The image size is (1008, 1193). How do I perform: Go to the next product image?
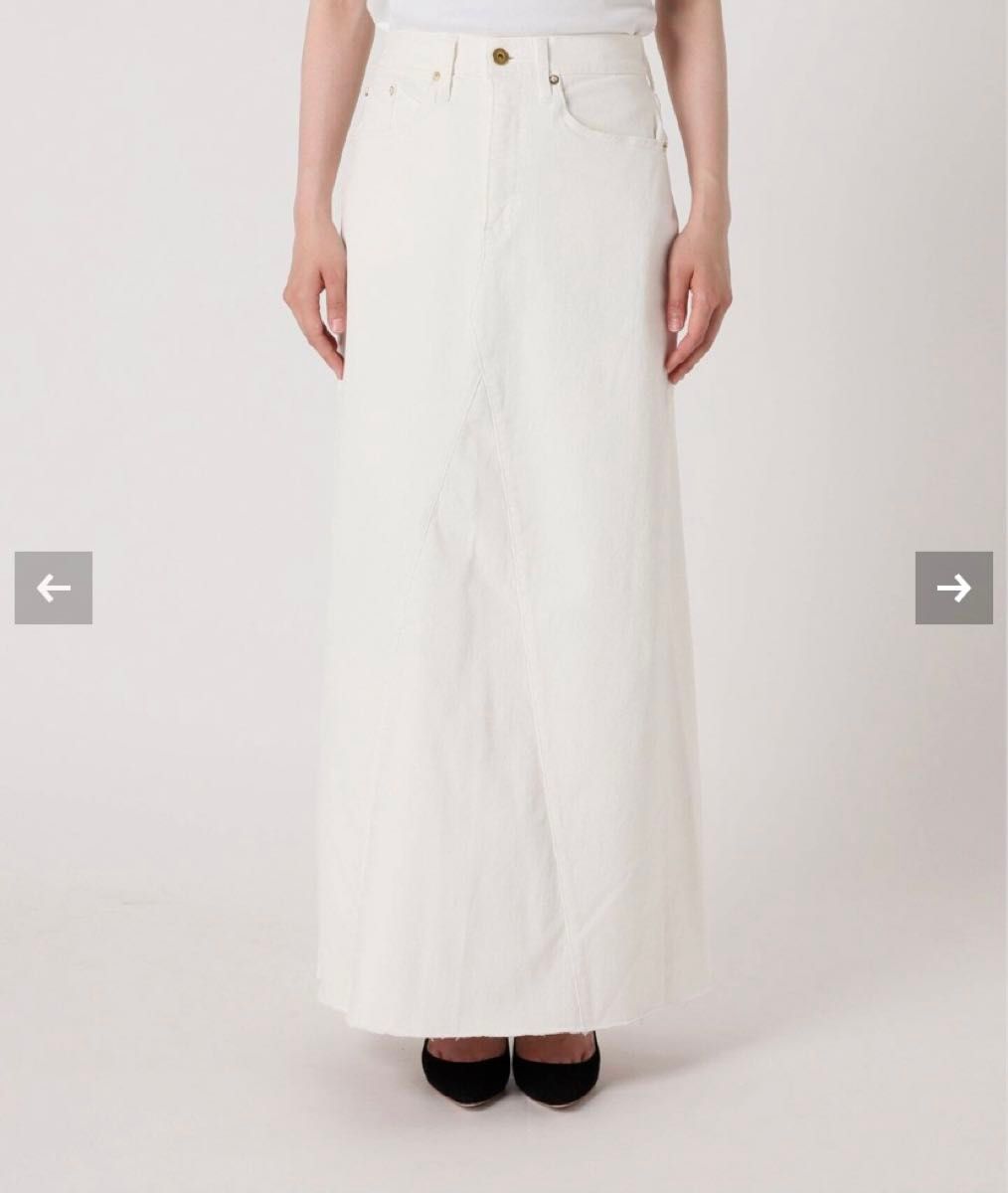click(x=953, y=588)
